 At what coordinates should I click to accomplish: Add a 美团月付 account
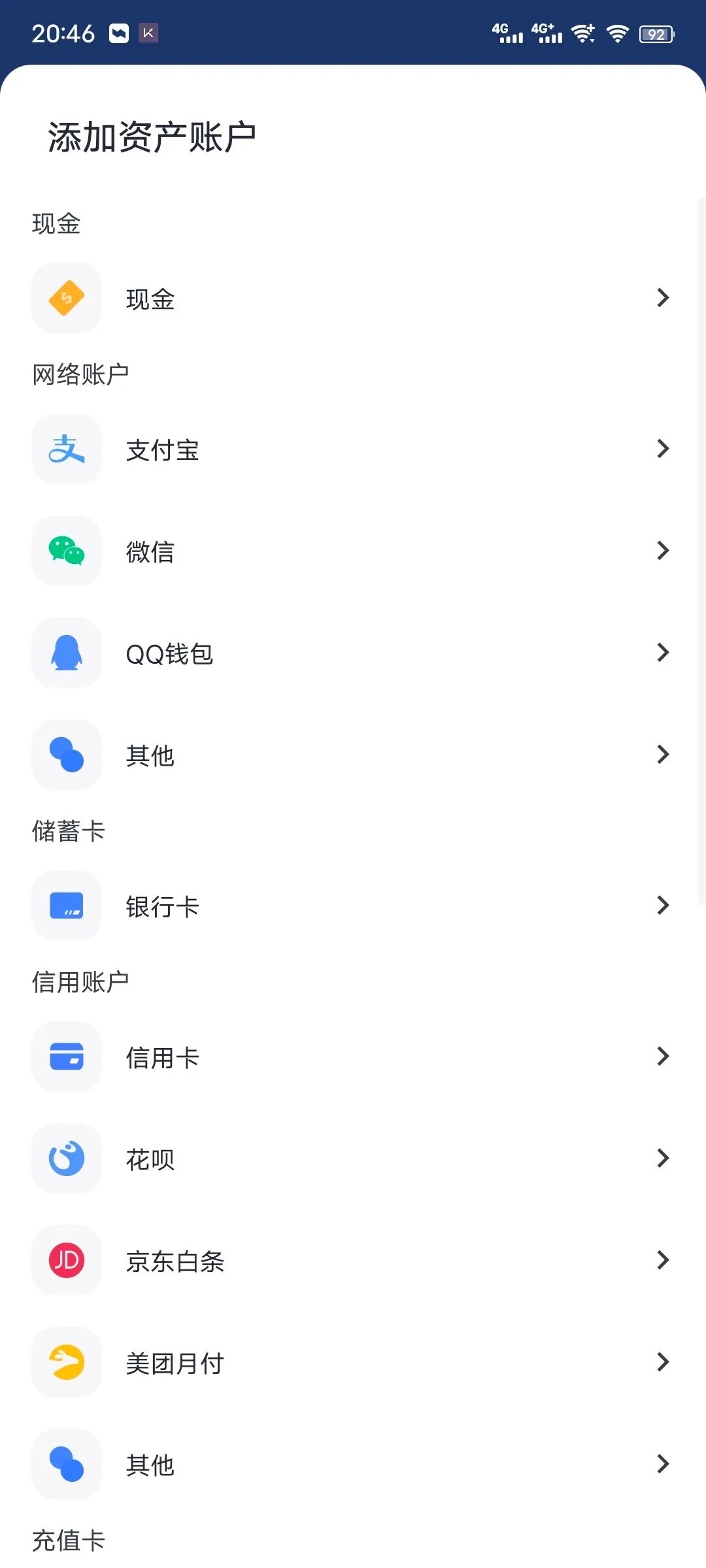[x=353, y=1362]
